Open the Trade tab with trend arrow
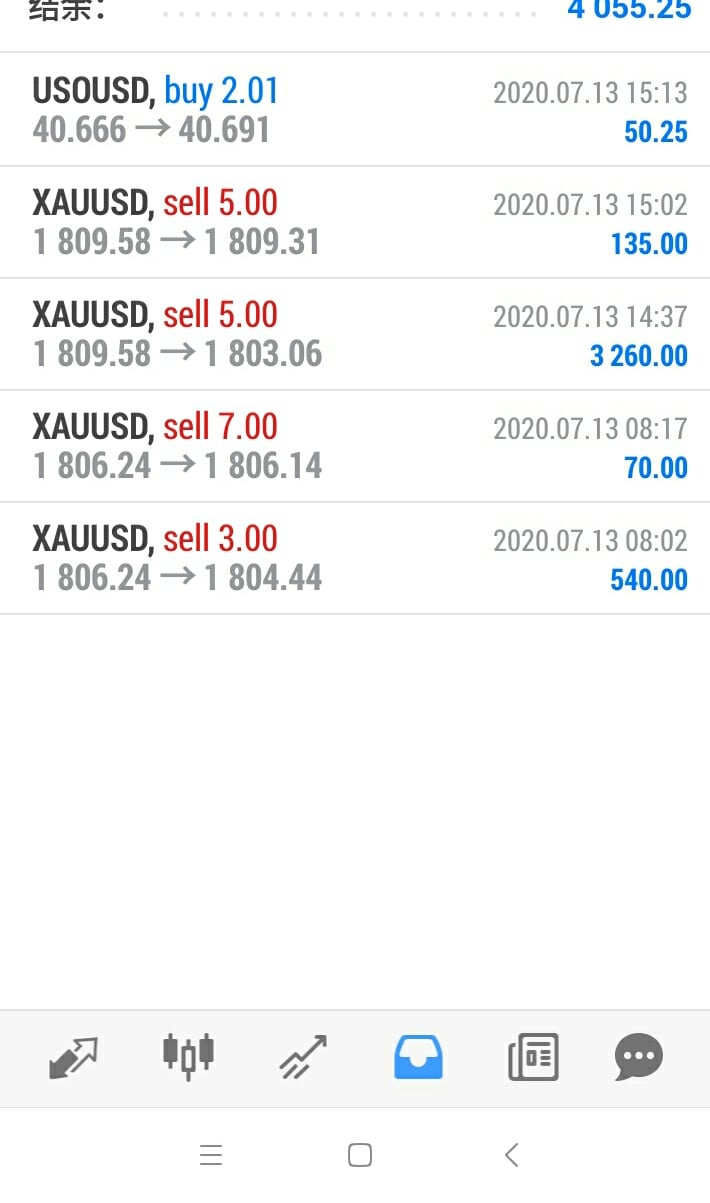The height and width of the screenshot is (1203, 710). [303, 1057]
